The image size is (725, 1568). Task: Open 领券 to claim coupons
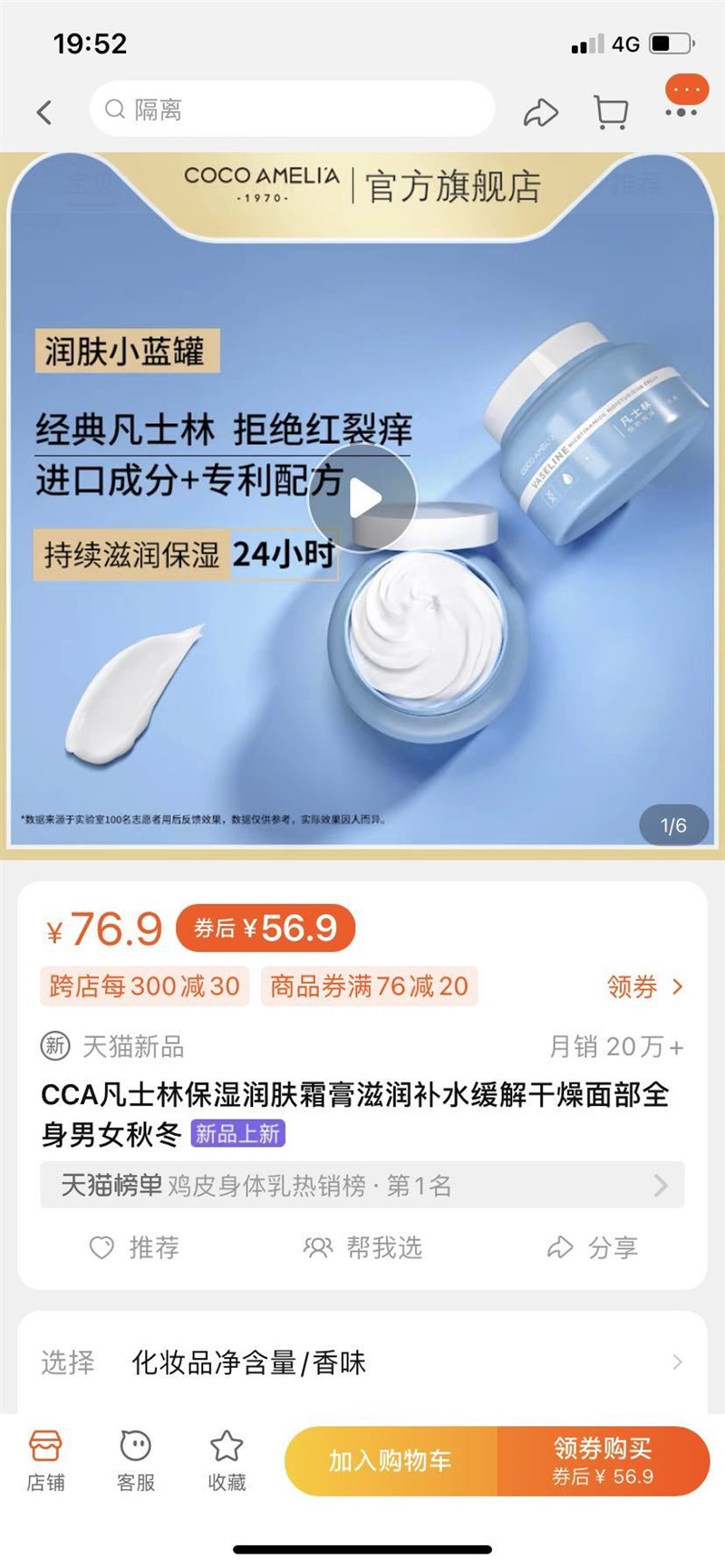point(644,986)
